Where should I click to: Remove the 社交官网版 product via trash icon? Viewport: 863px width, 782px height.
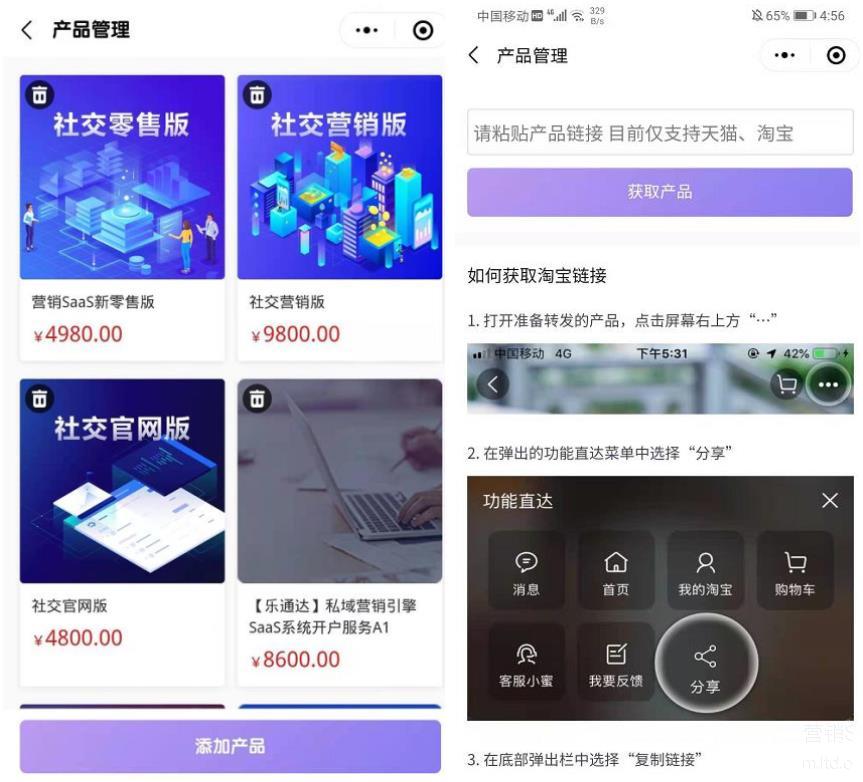click(x=39, y=398)
